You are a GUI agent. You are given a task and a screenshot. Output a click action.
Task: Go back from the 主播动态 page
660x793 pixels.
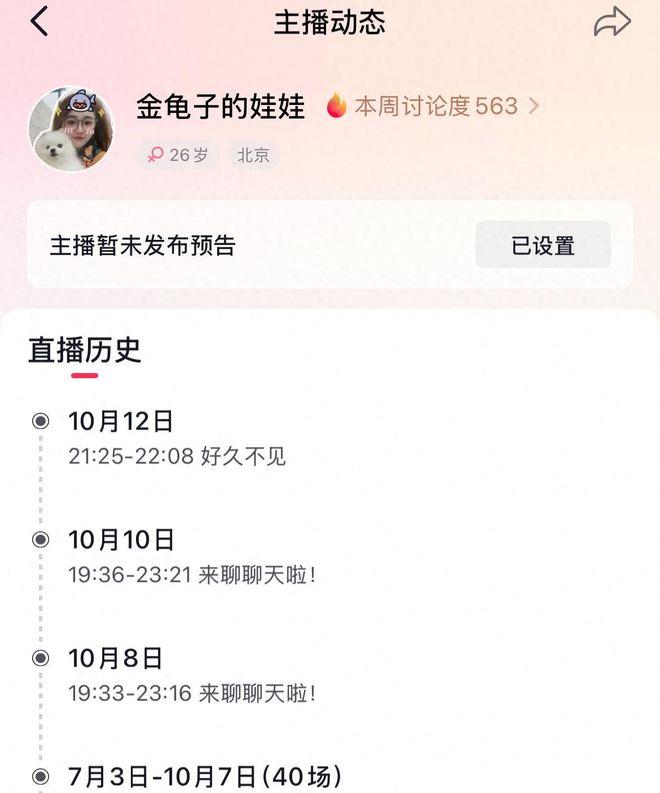pos(39,22)
